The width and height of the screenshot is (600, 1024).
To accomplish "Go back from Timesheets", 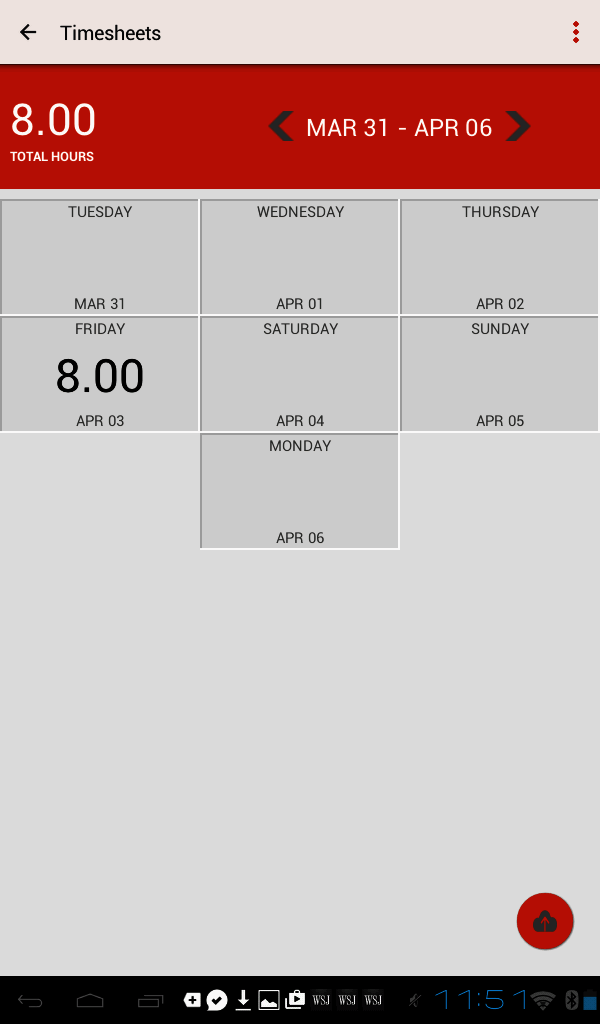I will coord(28,32).
